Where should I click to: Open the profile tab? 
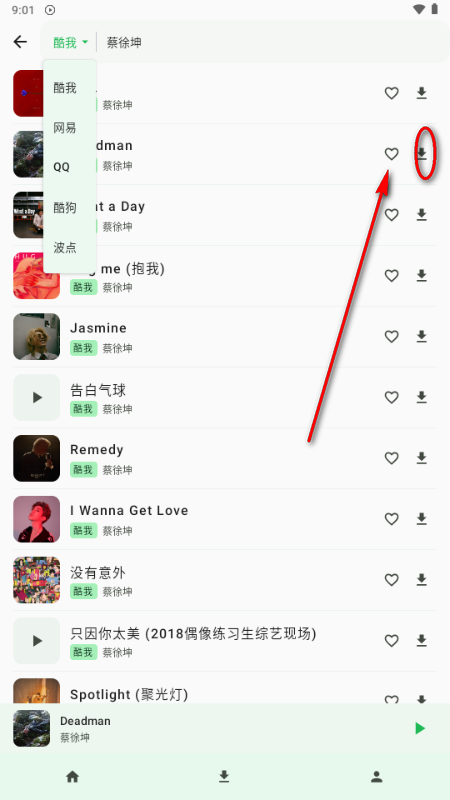coord(377,777)
